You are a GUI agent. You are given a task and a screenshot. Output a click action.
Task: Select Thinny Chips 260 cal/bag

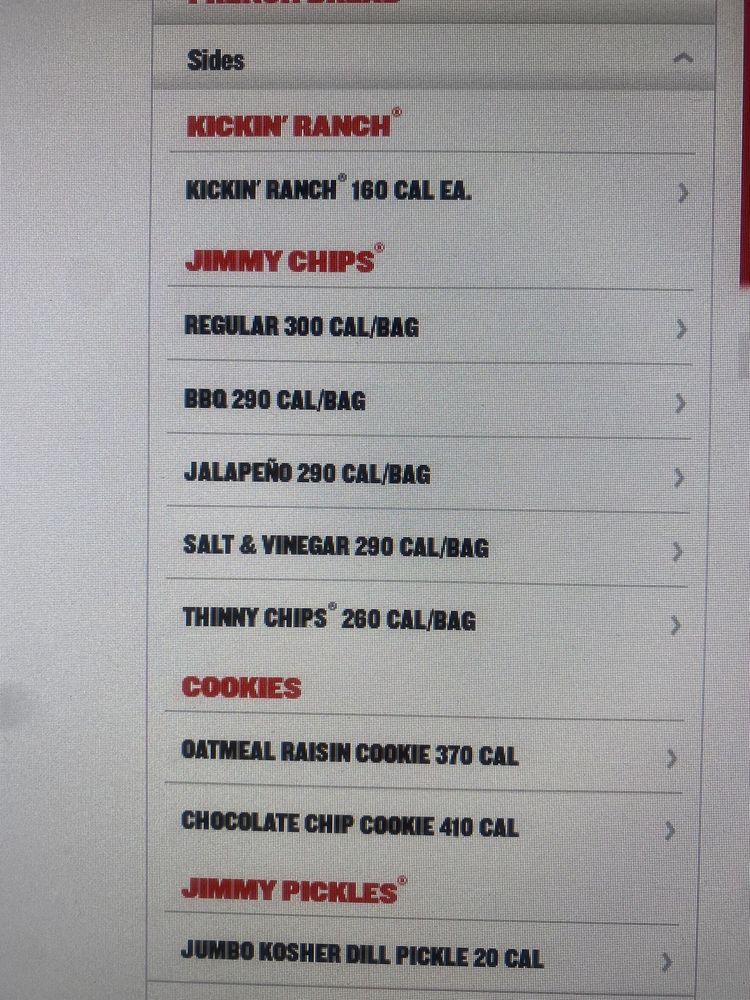(x=430, y=620)
